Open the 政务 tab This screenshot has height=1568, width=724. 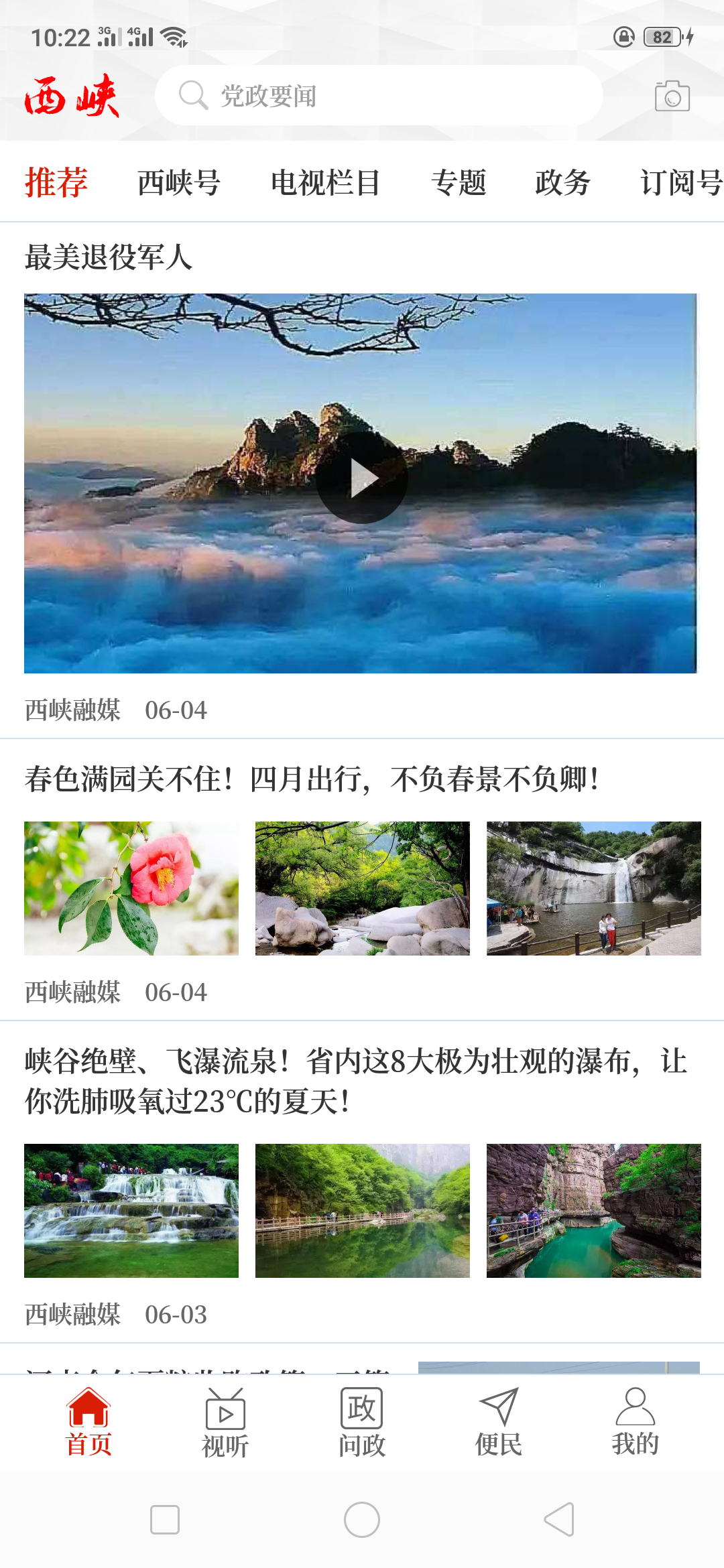[x=562, y=182]
